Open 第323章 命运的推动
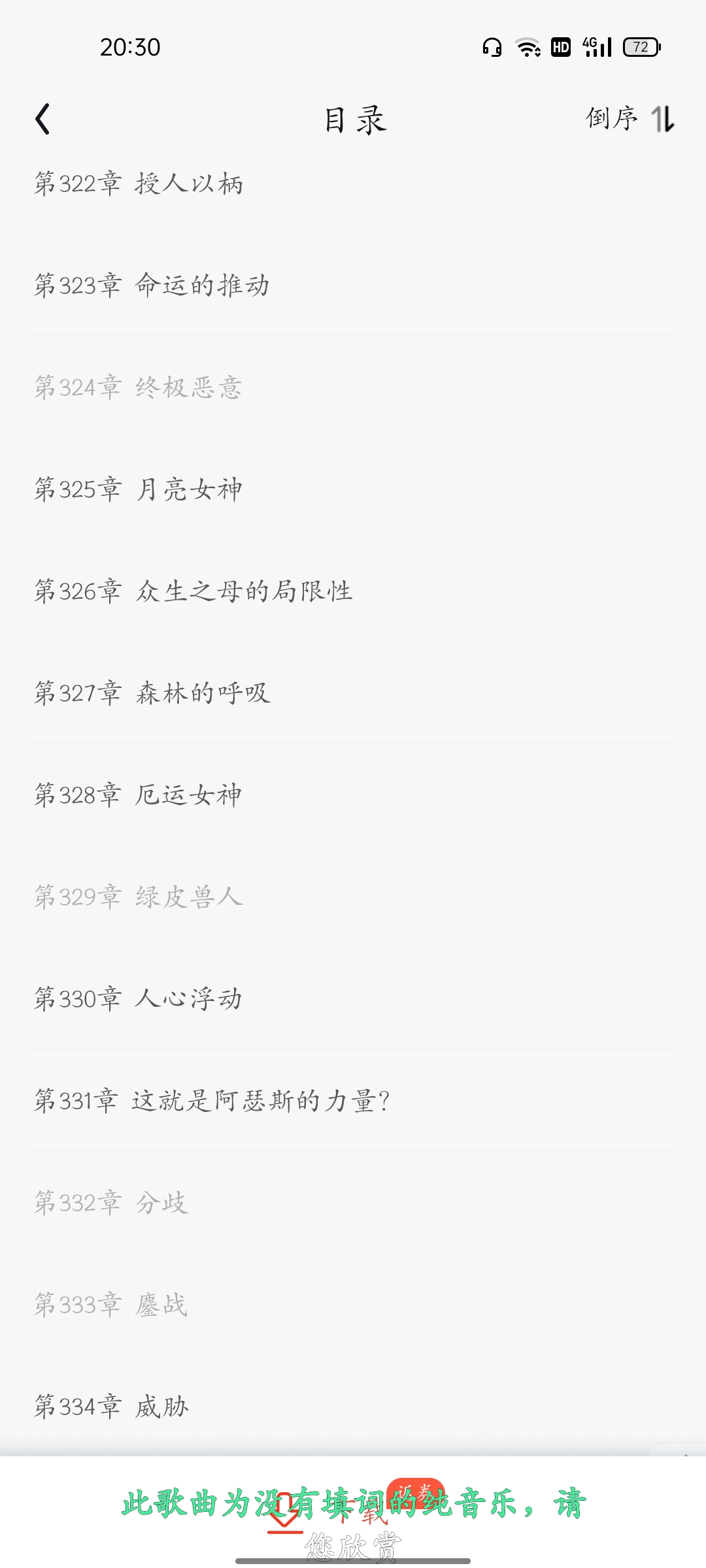This screenshot has width=706, height=1568. point(152,286)
